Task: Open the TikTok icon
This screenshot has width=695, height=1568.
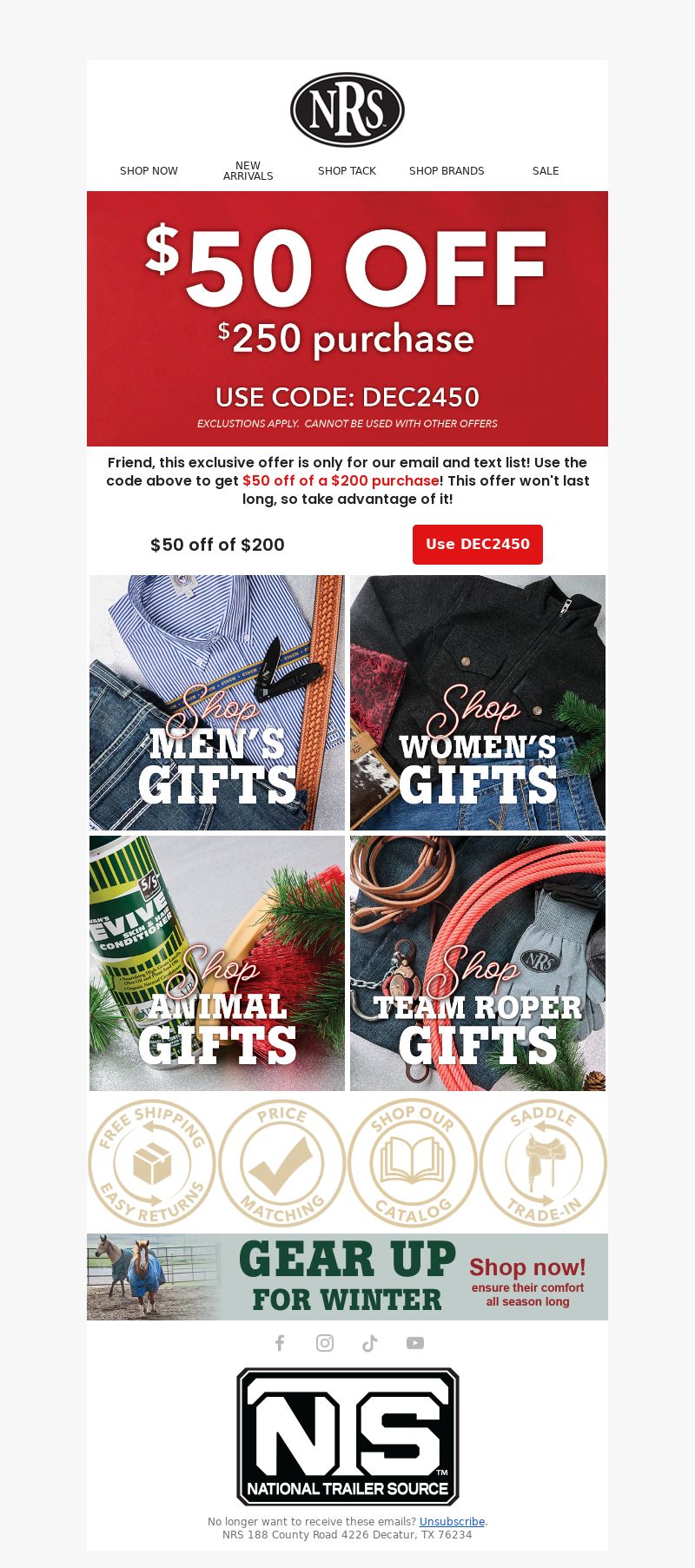Action: pos(370,1343)
